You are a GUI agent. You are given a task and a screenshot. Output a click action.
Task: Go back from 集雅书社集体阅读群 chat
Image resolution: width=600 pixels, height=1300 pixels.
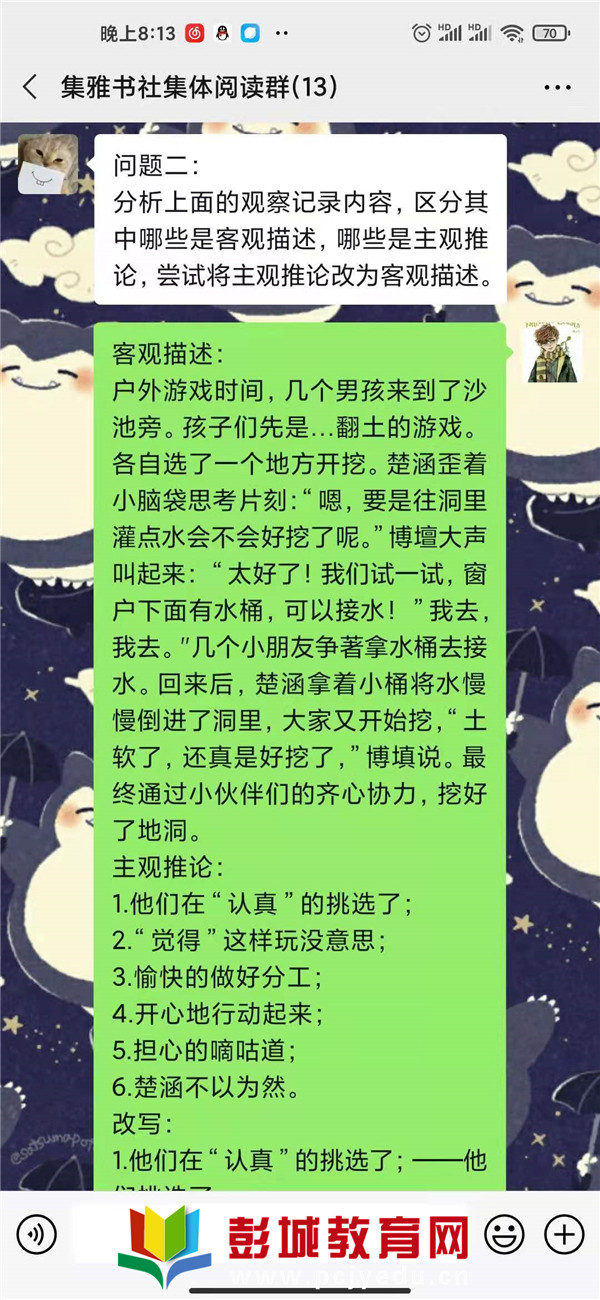[30, 88]
